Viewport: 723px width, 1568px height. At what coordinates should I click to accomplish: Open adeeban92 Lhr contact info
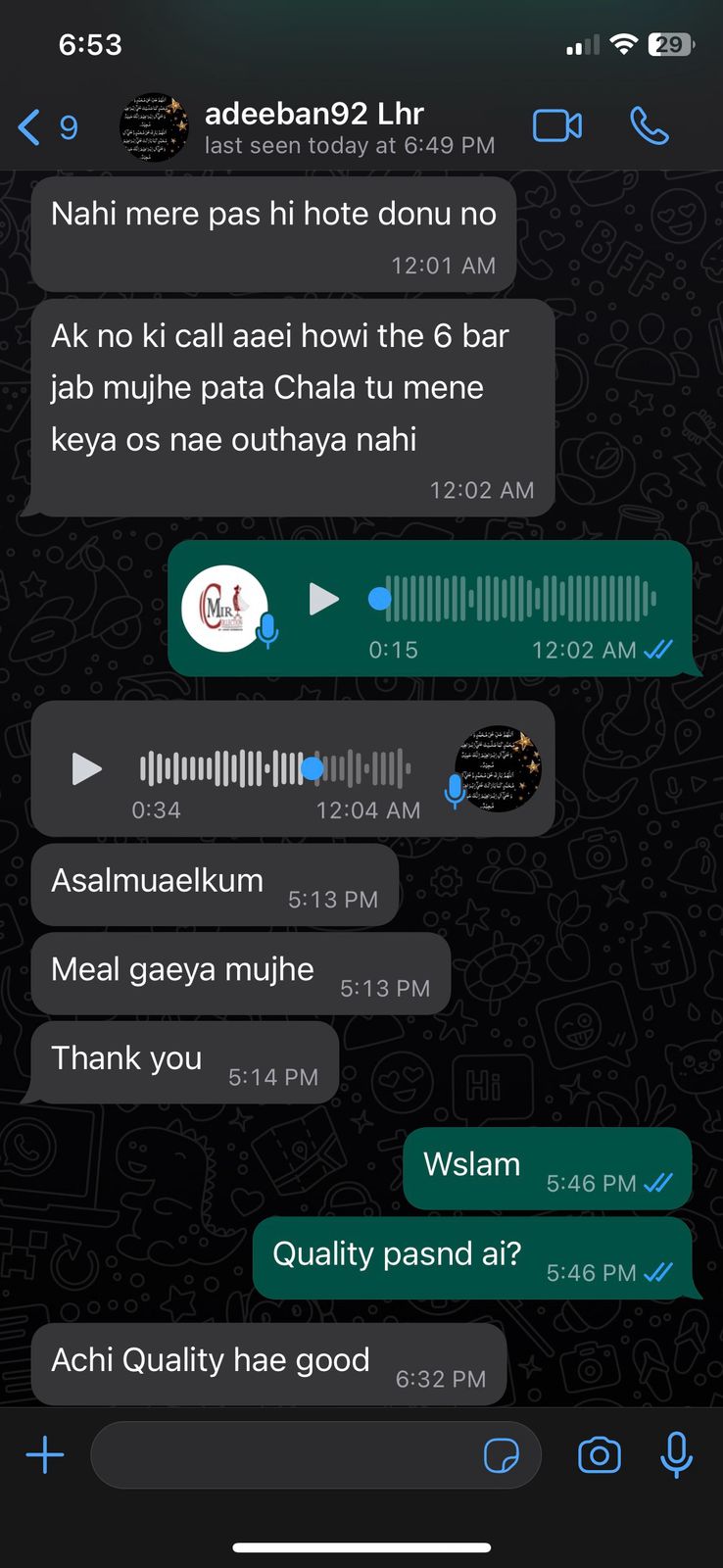coord(313,127)
